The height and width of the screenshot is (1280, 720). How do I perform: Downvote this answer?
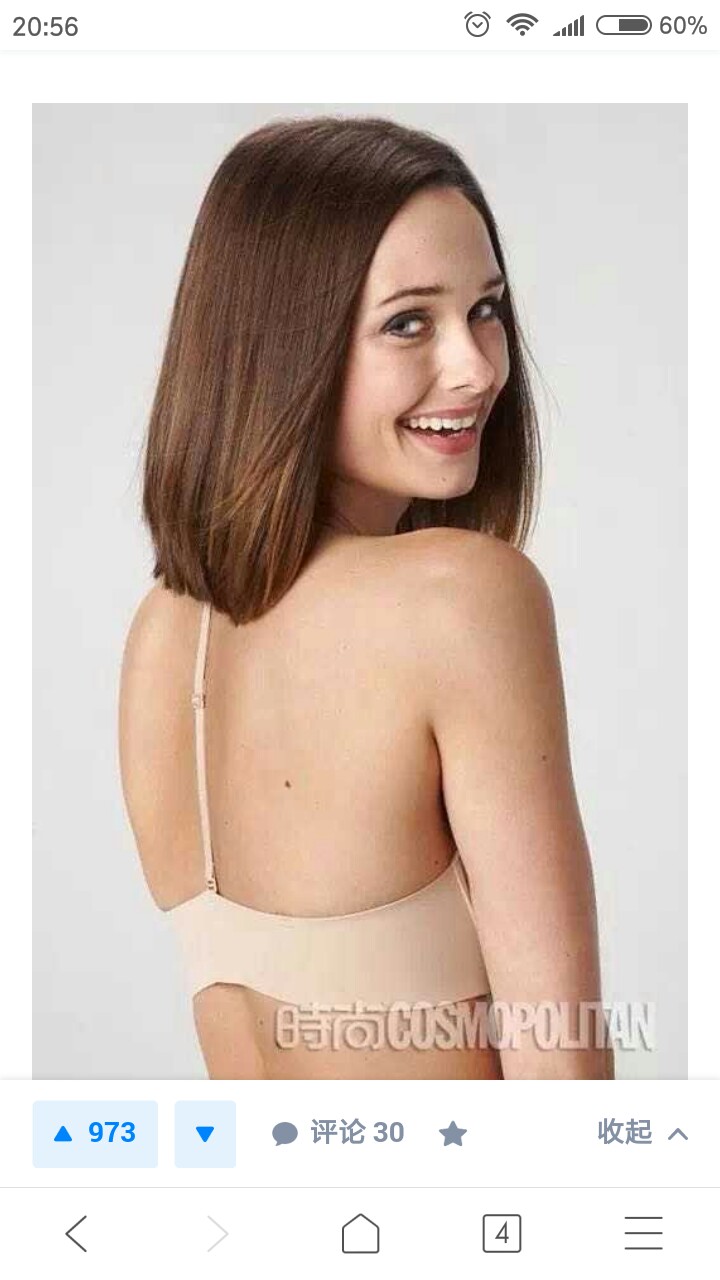pos(205,1134)
